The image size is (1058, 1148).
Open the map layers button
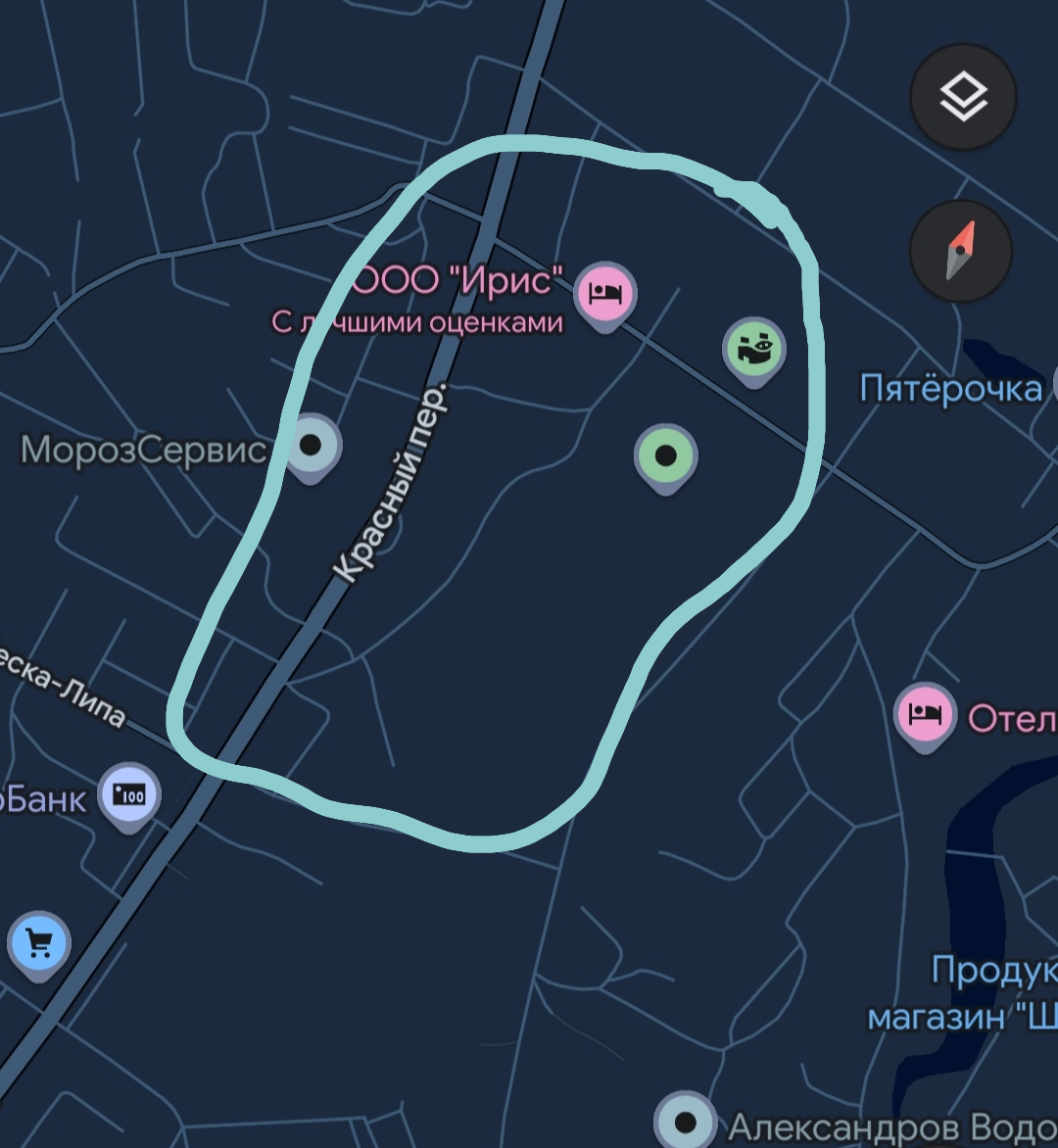tap(963, 97)
